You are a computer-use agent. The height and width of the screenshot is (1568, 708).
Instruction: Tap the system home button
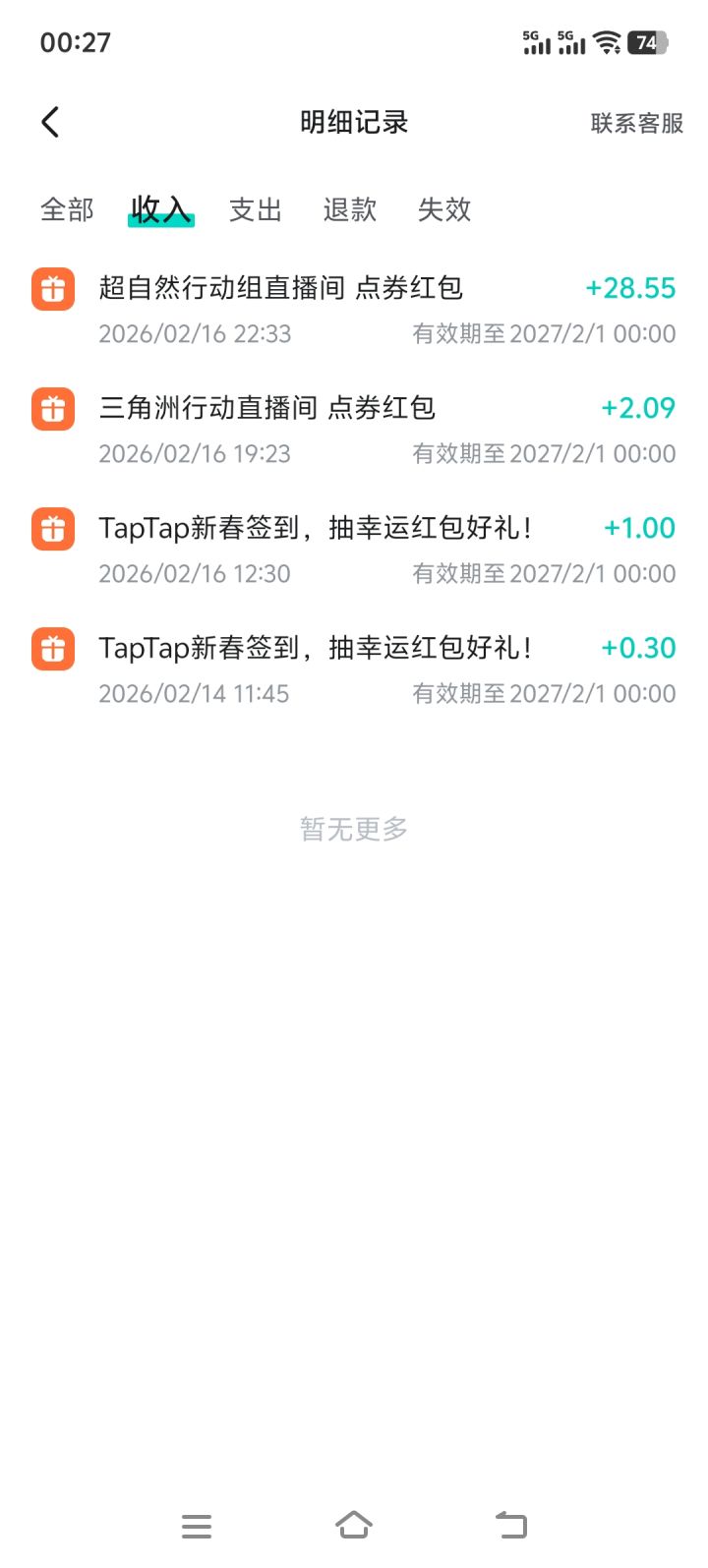click(x=354, y=1525)
